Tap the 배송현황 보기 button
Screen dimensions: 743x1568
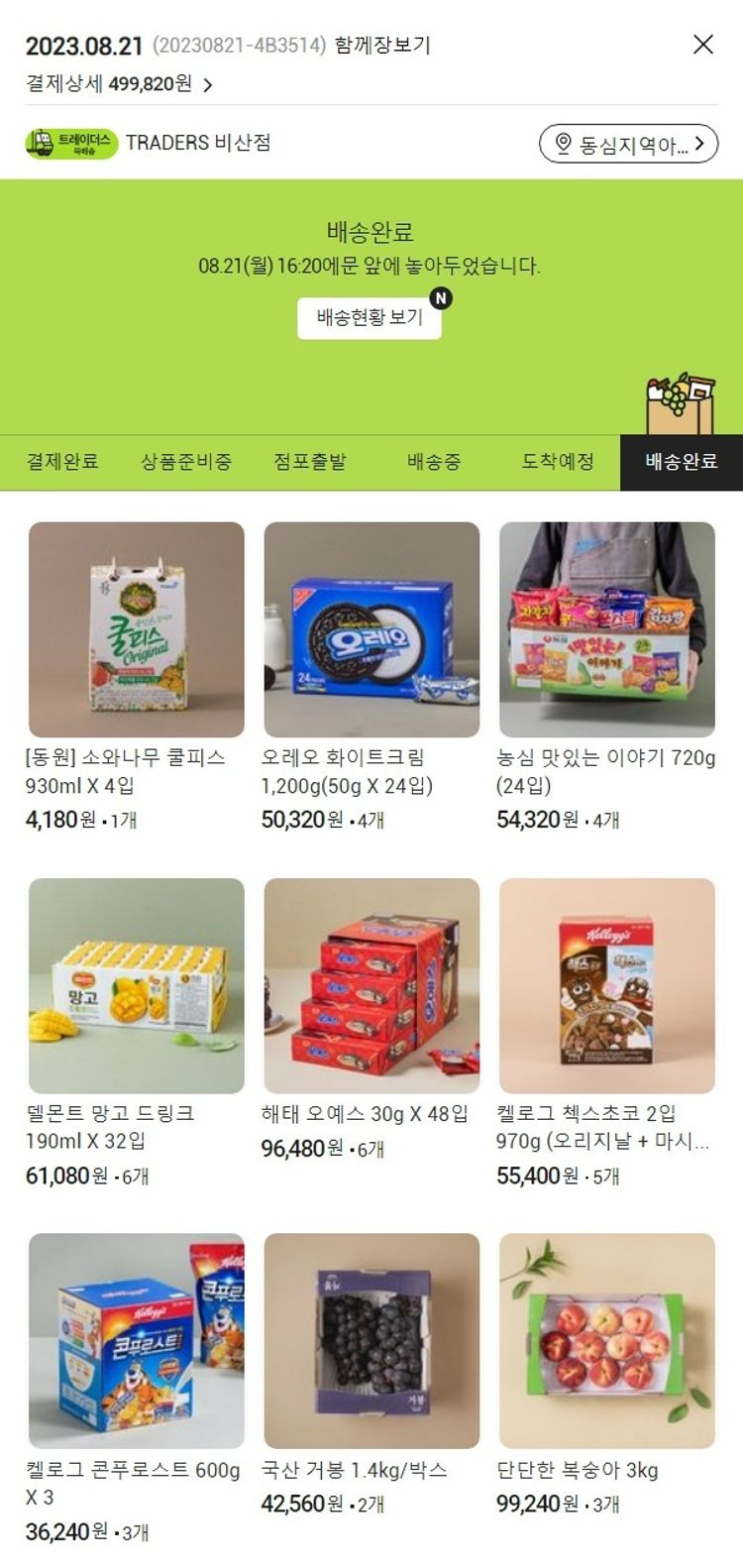point(369,317)
